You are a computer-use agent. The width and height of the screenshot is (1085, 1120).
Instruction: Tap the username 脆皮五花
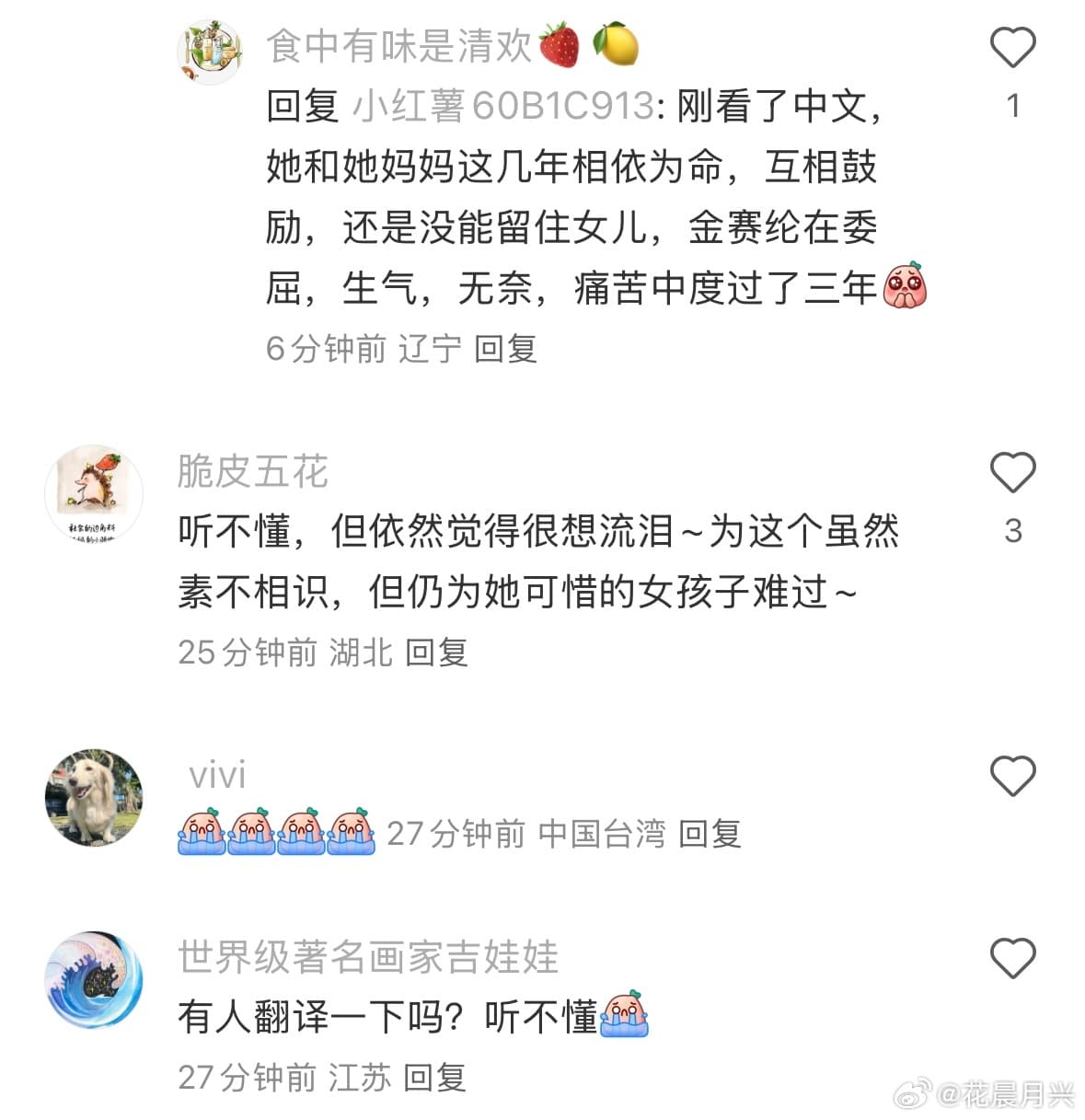pos(253,471)
